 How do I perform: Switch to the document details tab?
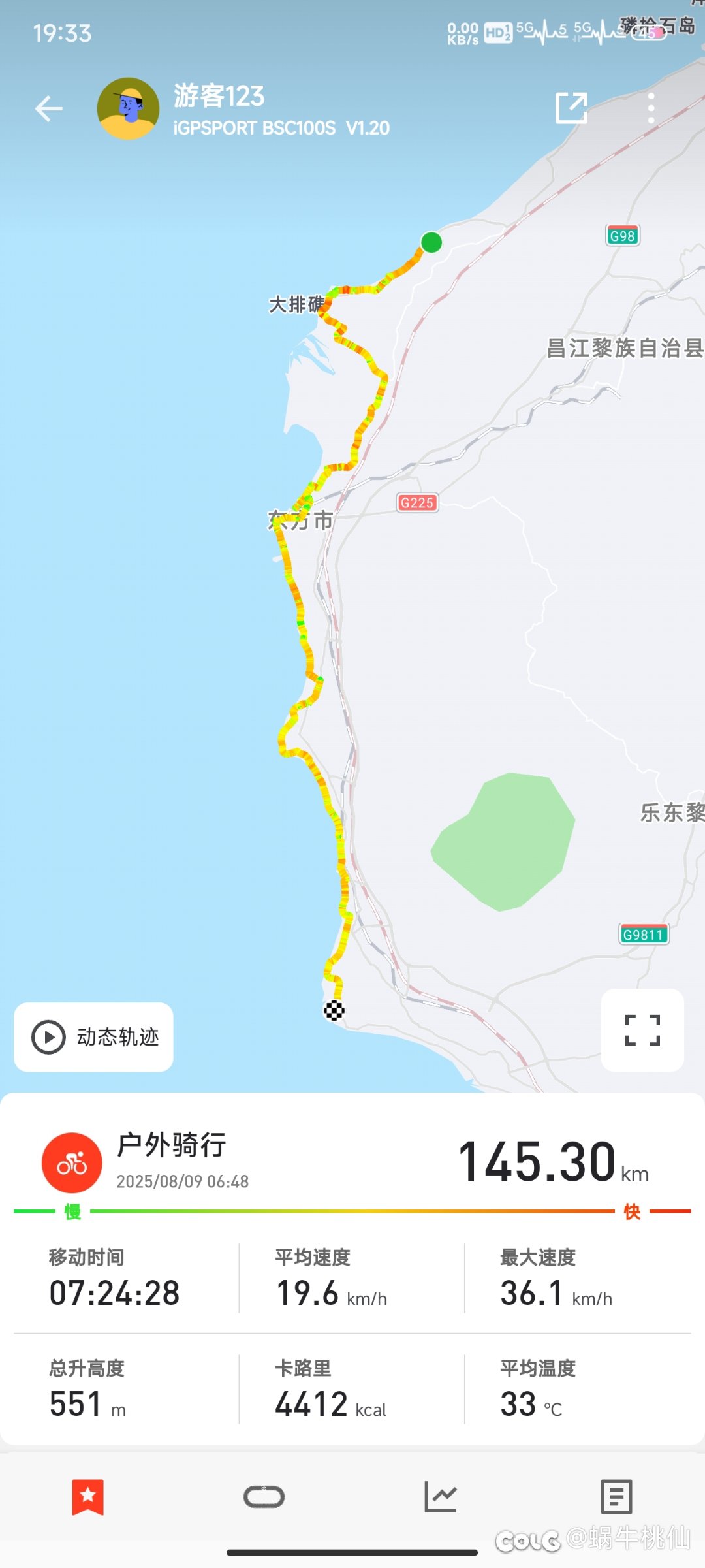pos(616,1496)
